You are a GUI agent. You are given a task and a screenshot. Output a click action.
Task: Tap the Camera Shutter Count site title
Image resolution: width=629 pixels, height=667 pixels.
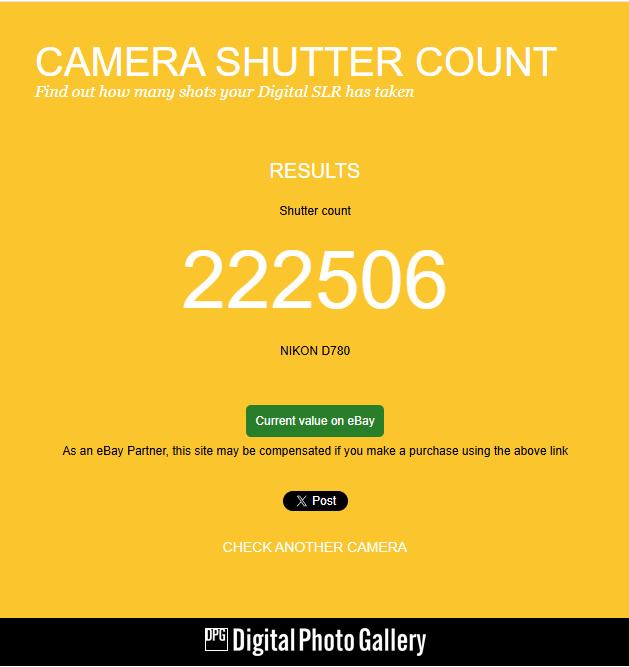(x=295, y=62)
